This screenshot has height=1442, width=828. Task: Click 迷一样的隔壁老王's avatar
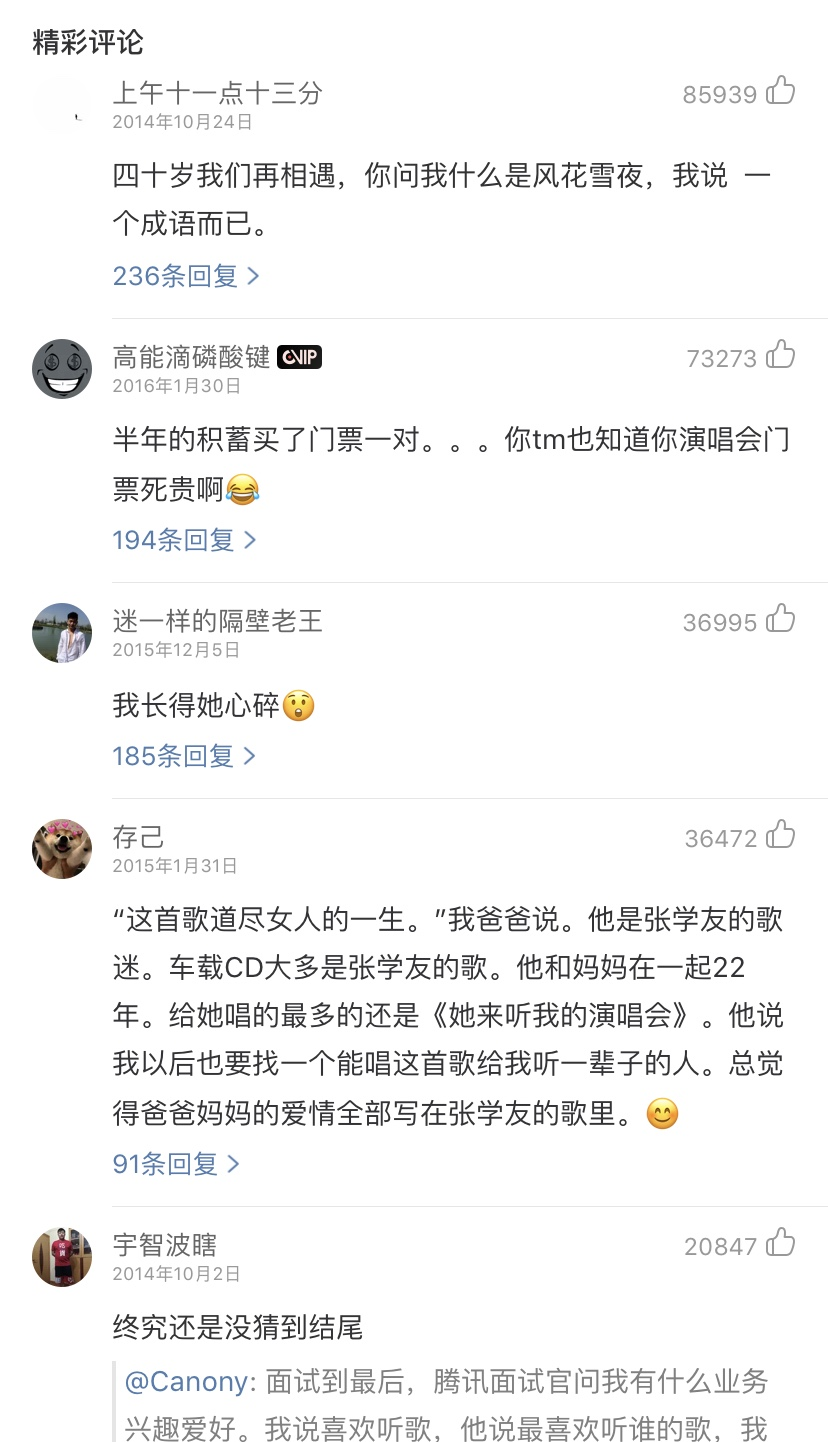tap(62, 633)
